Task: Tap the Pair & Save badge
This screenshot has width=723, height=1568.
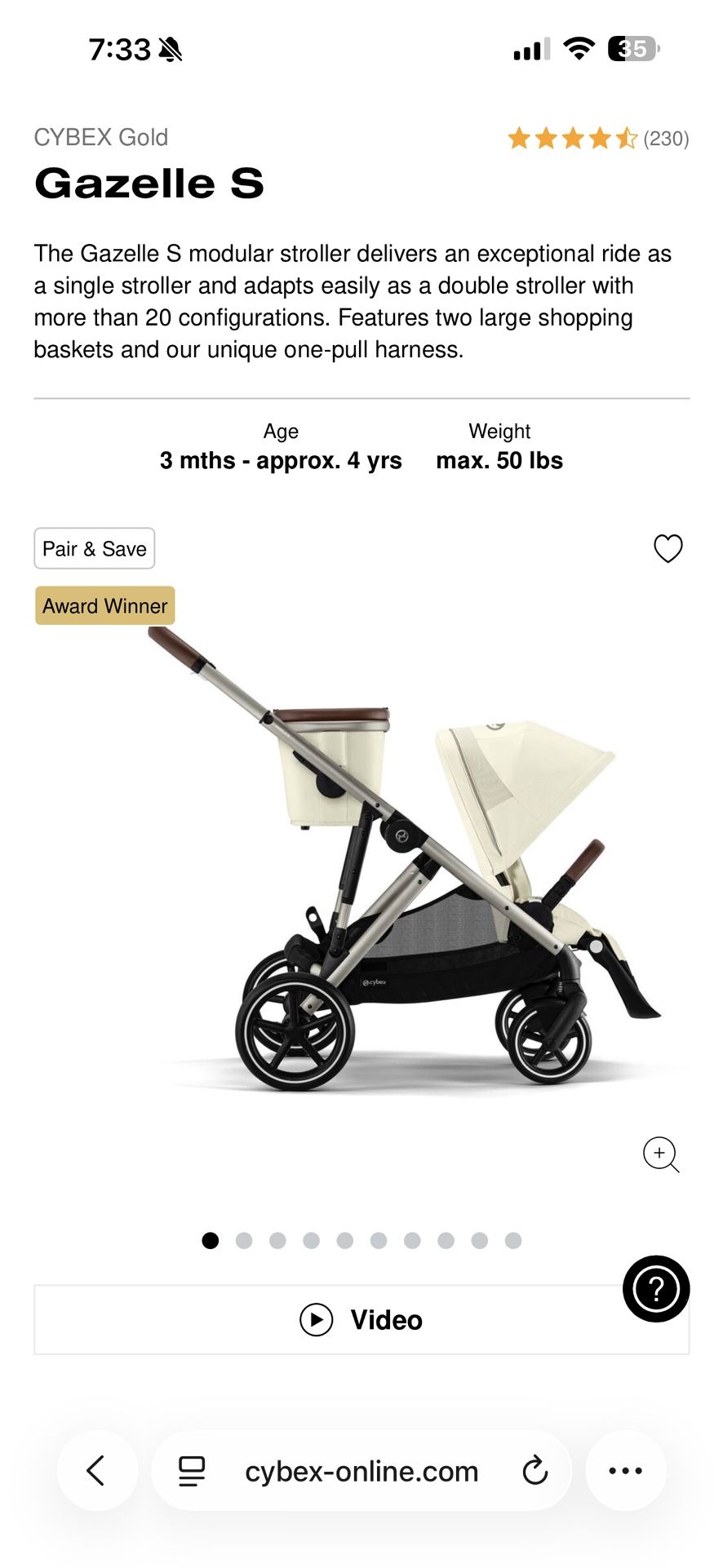Action: pyautogui.click(x=95, y=548)
